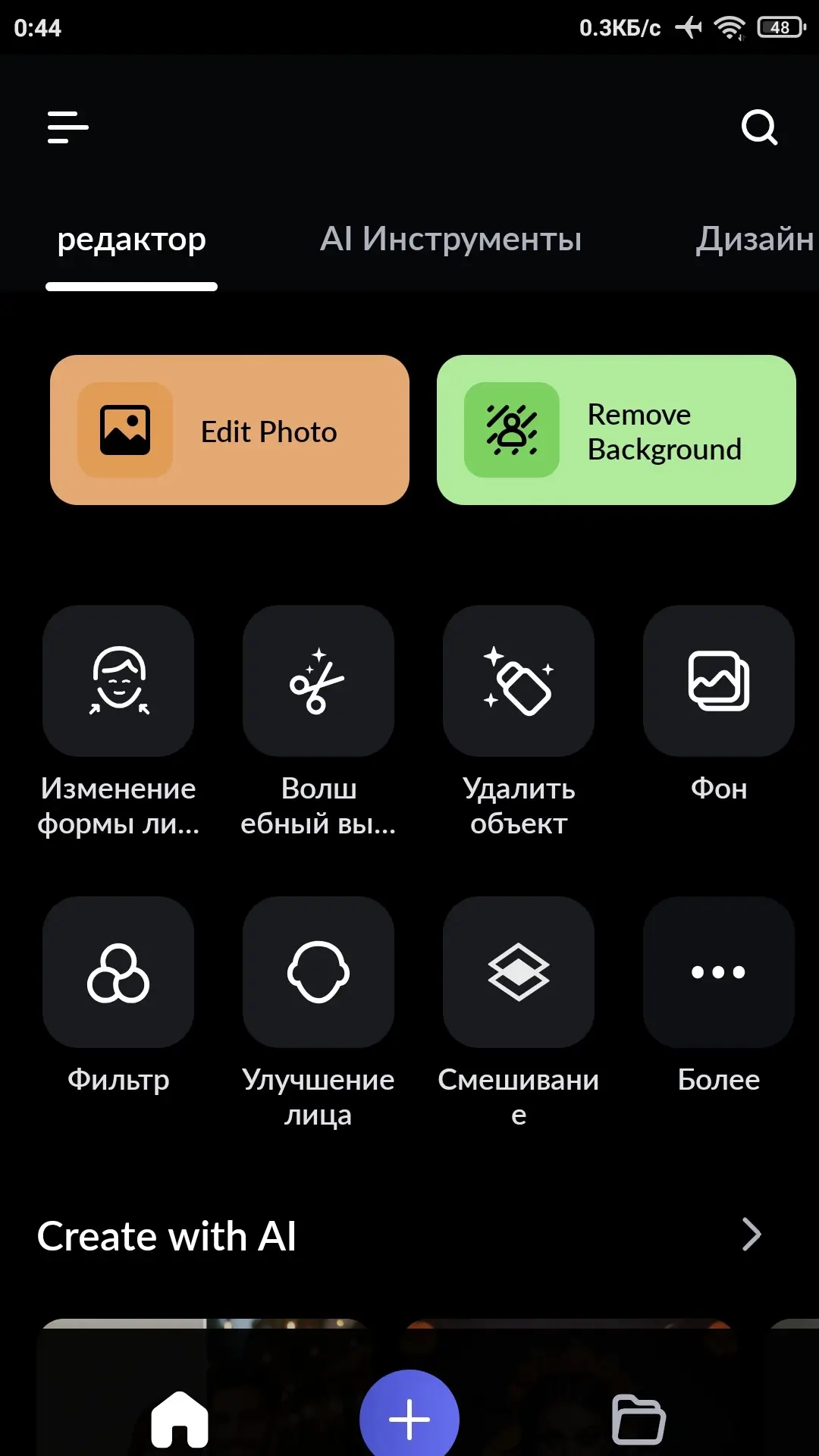Choose the Фон tool

point(719,680)
